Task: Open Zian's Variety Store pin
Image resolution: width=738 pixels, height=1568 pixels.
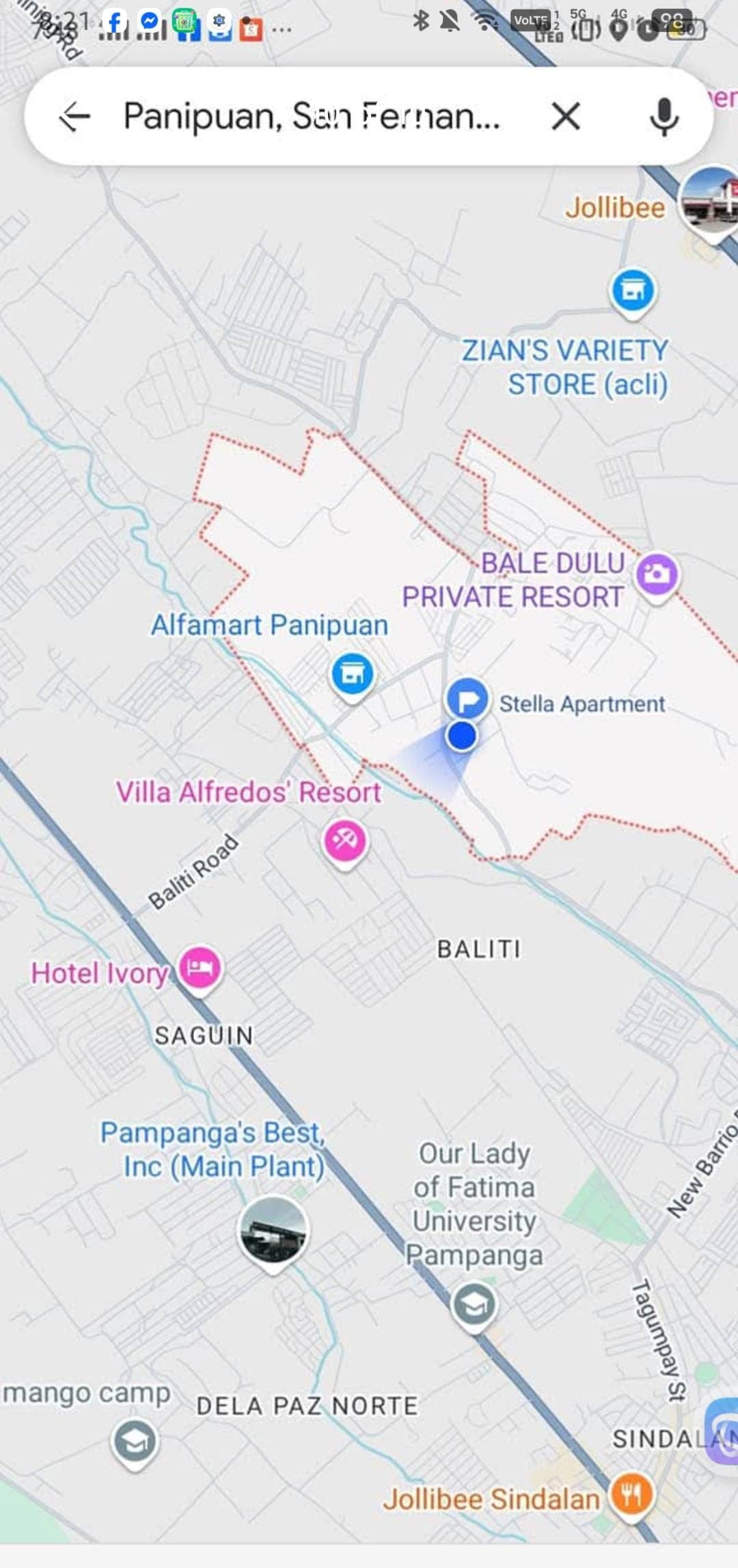Action: point(632,291)
